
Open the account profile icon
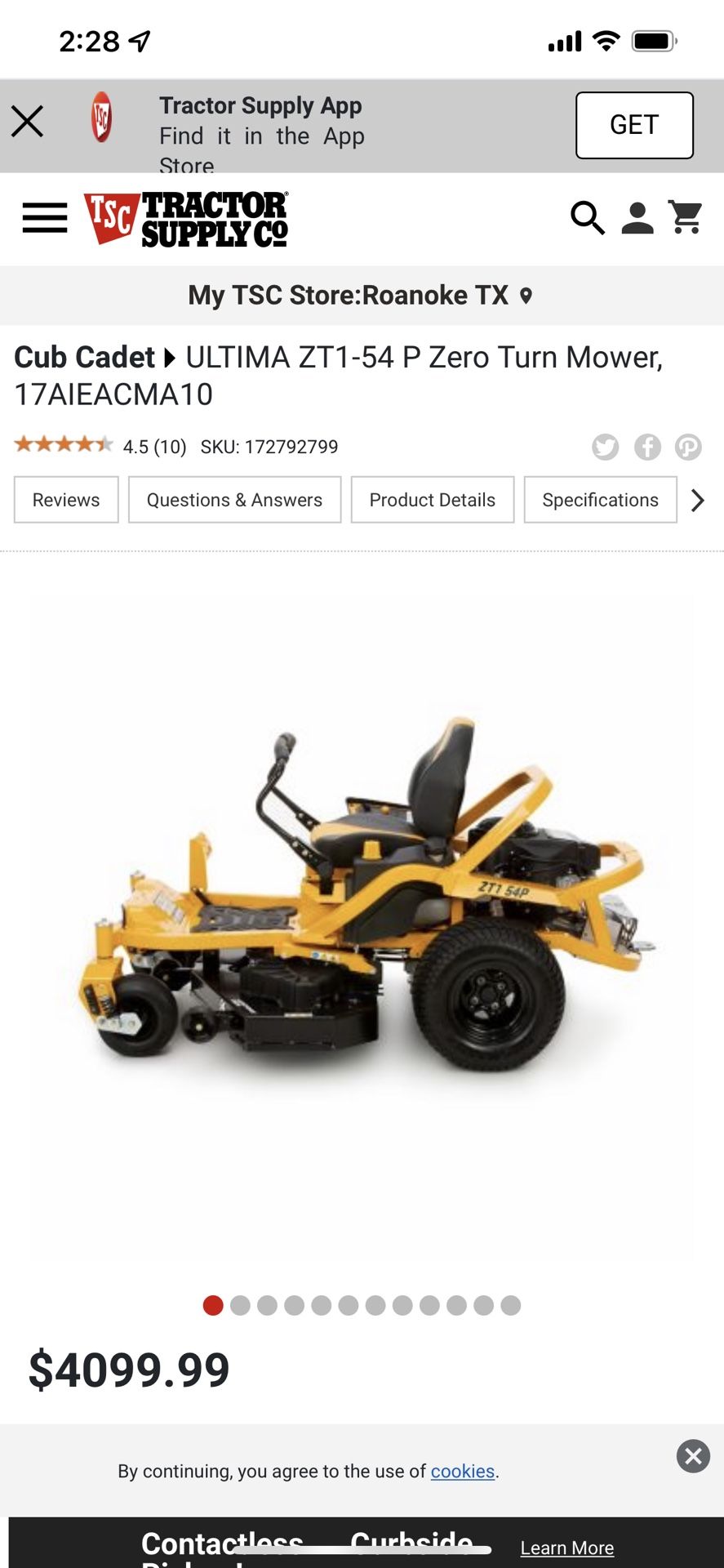(x=637, y=218)
